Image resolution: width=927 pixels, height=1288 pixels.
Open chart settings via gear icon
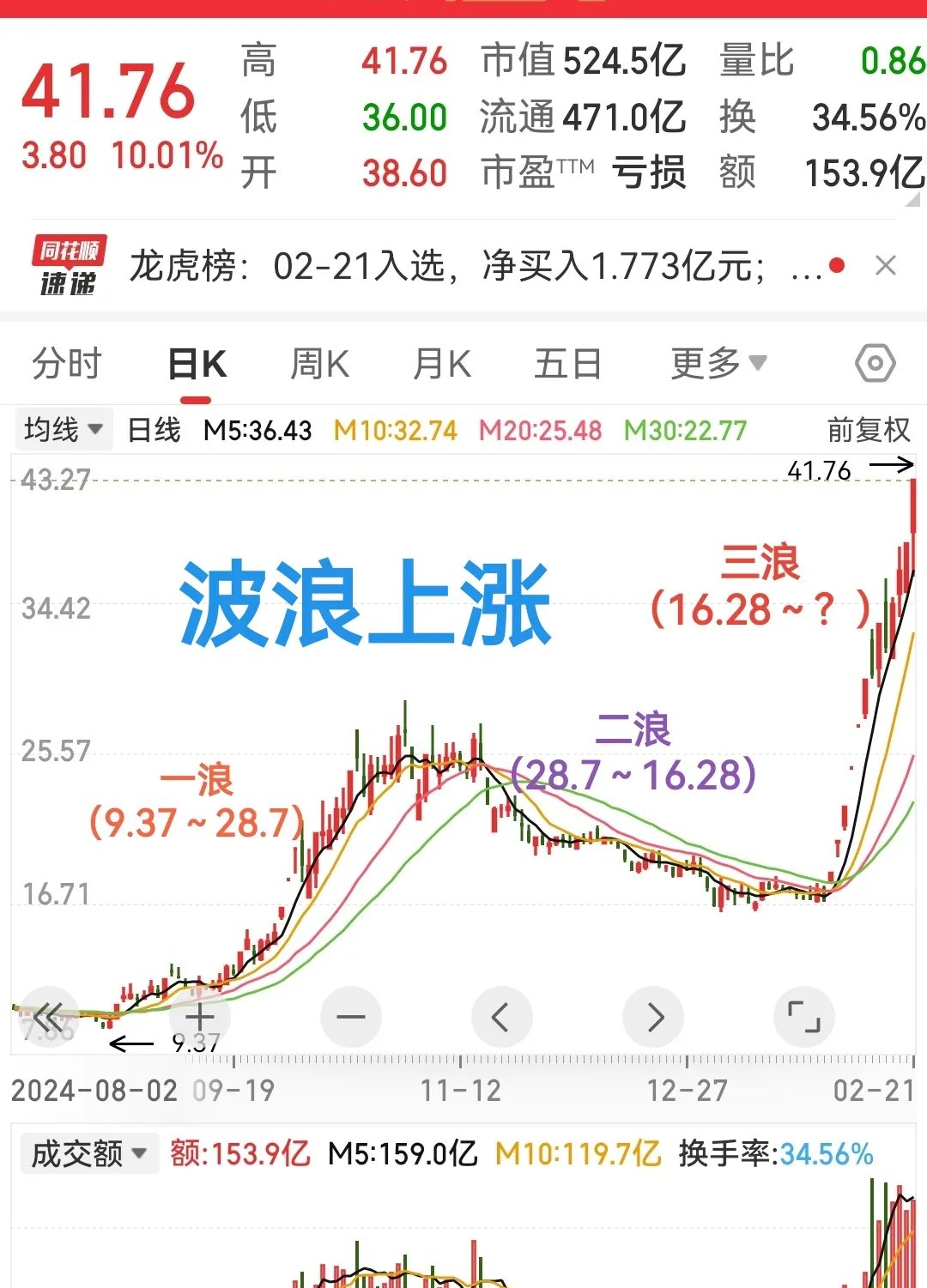(875, 363)
